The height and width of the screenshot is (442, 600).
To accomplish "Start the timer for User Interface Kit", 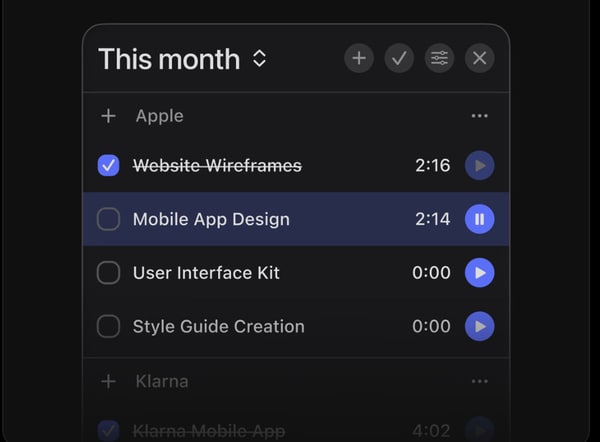I will pos(479,273).
